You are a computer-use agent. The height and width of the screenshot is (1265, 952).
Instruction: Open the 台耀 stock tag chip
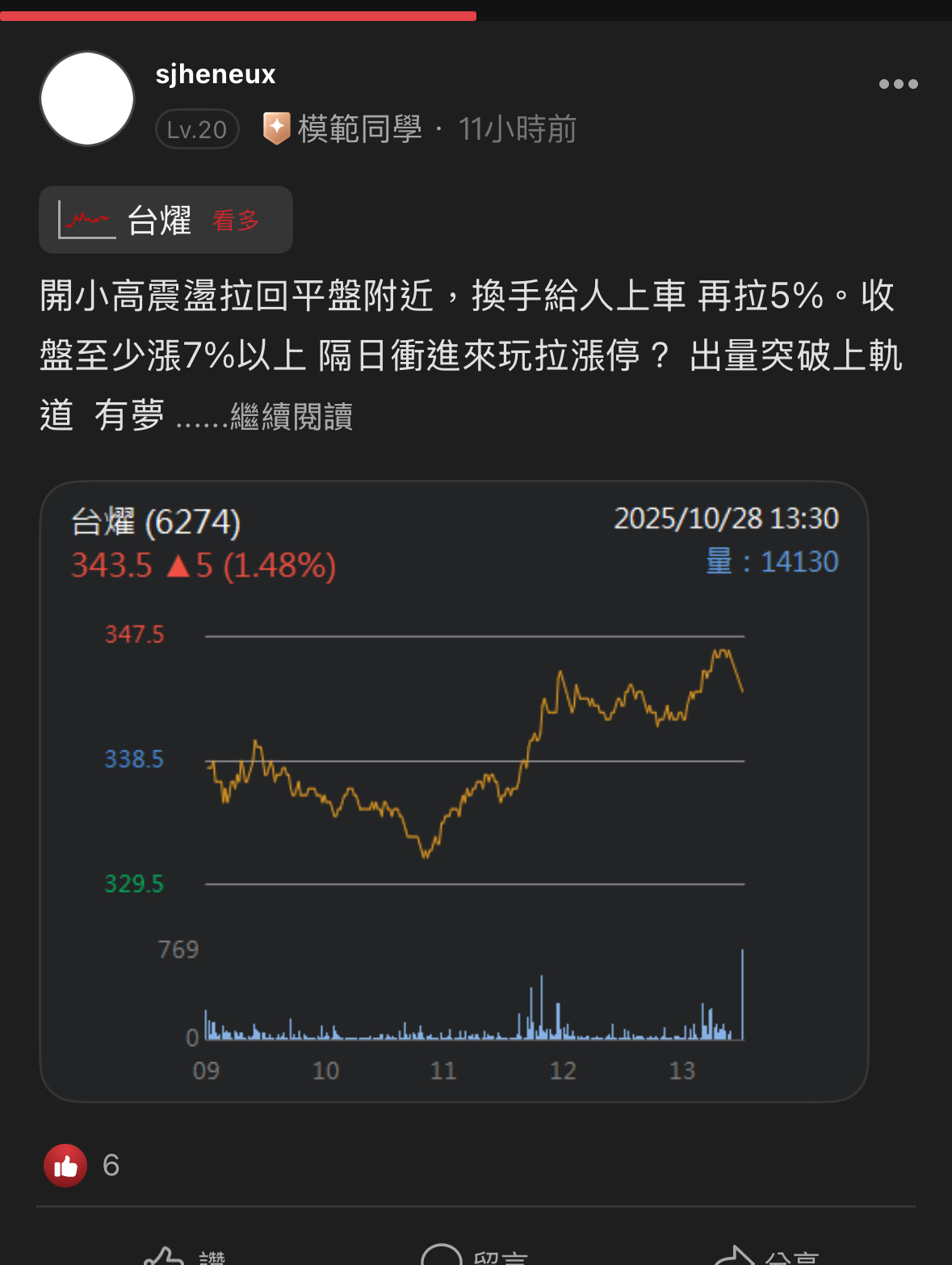click(x=166, y=220)
